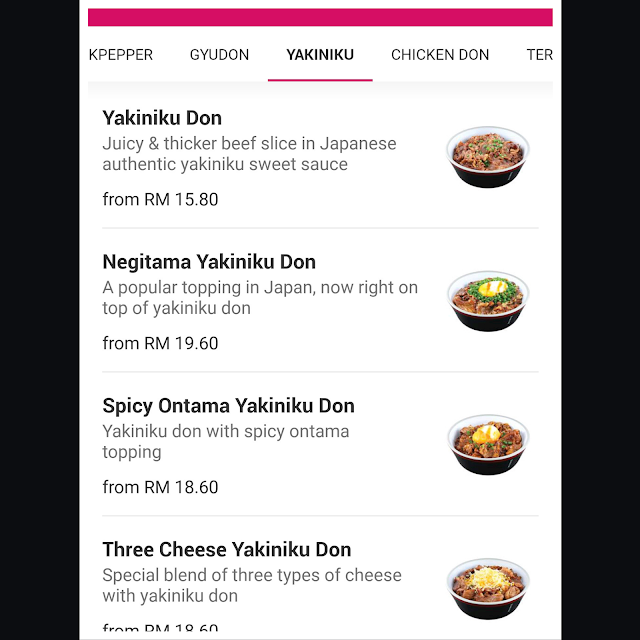Screen dimensions: 640x640
Task: Switch to the Gyudon tab
Action: pyautogui.click(x=219, y=55)
